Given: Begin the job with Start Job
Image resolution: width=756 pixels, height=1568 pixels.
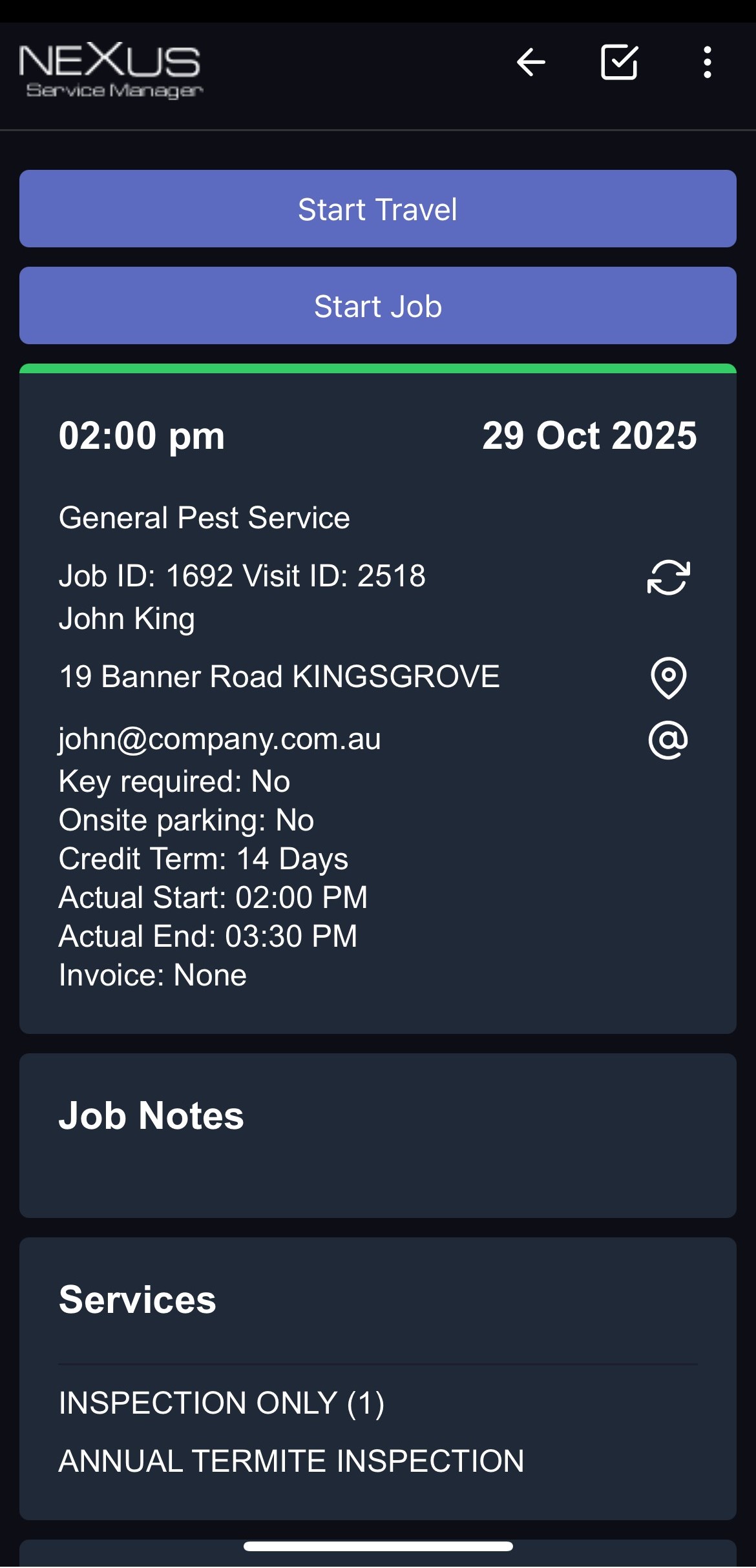Looking at the screenshot, I should [378, 305].
